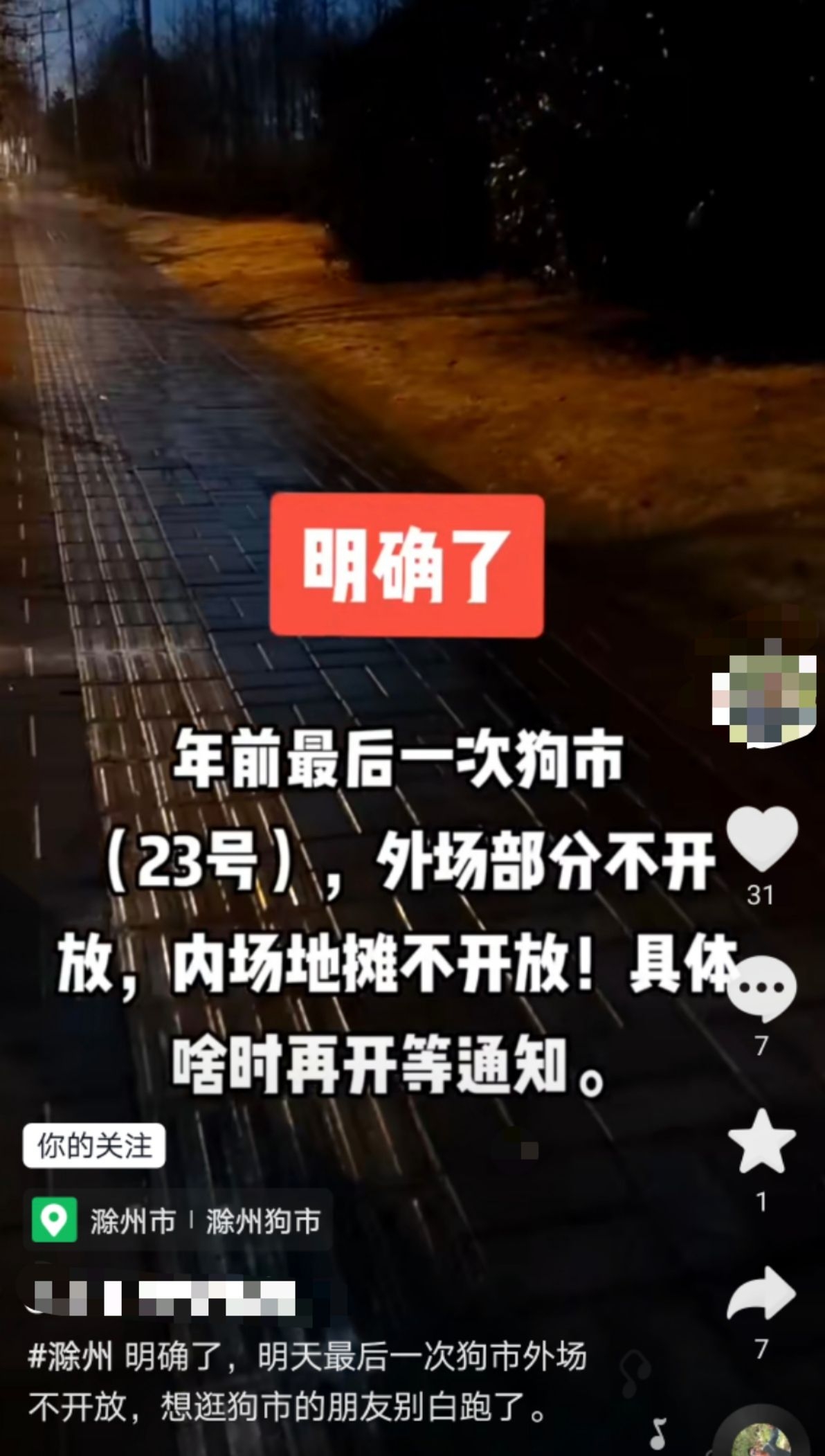Image resolution: width=825 pixels, height=1456 pixels.
Task: Open the author's profile avatar
Action: (x=764, y=701)
